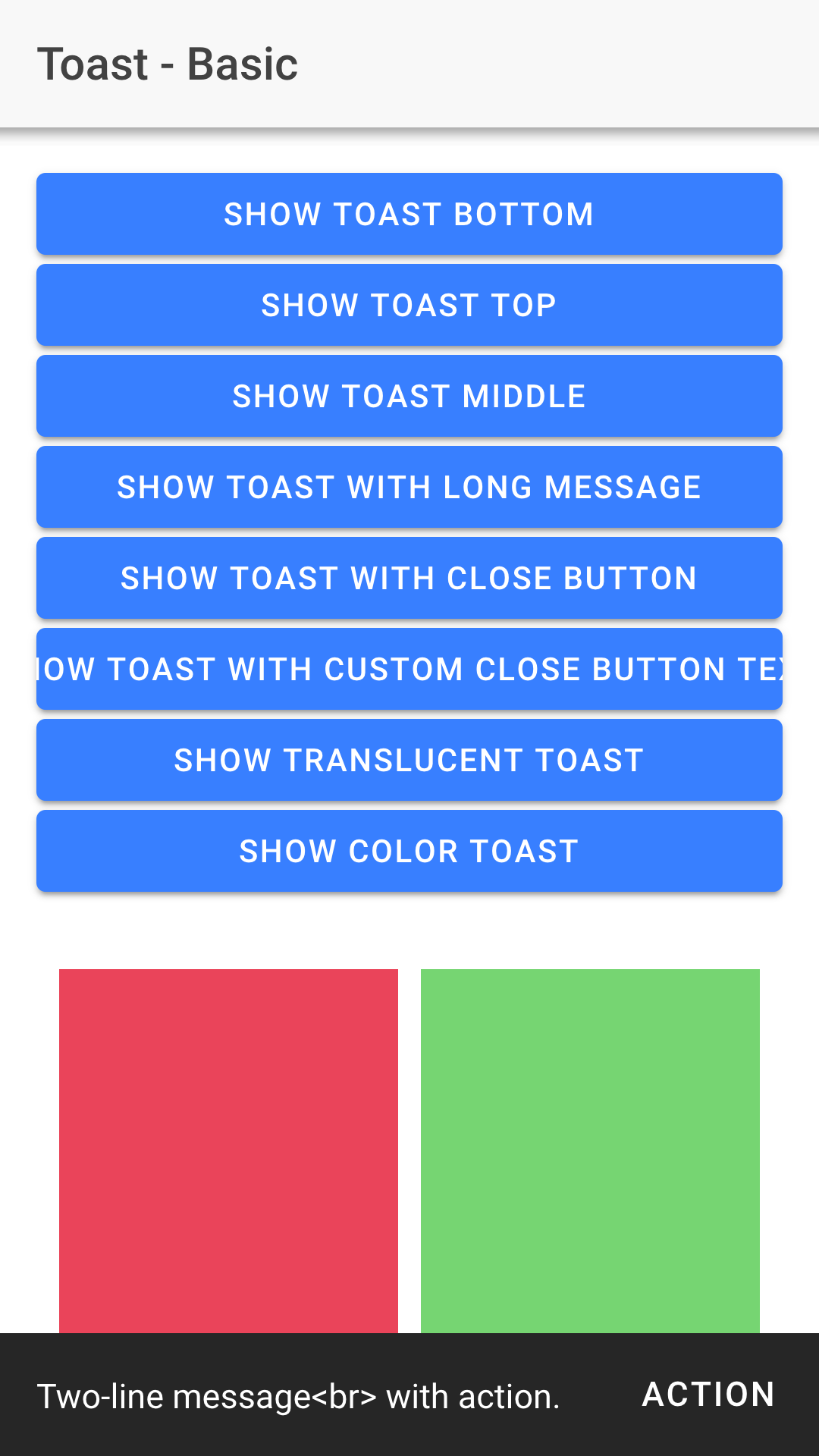Display the translucent toast
819x1456 pixels.
(409, 760)
